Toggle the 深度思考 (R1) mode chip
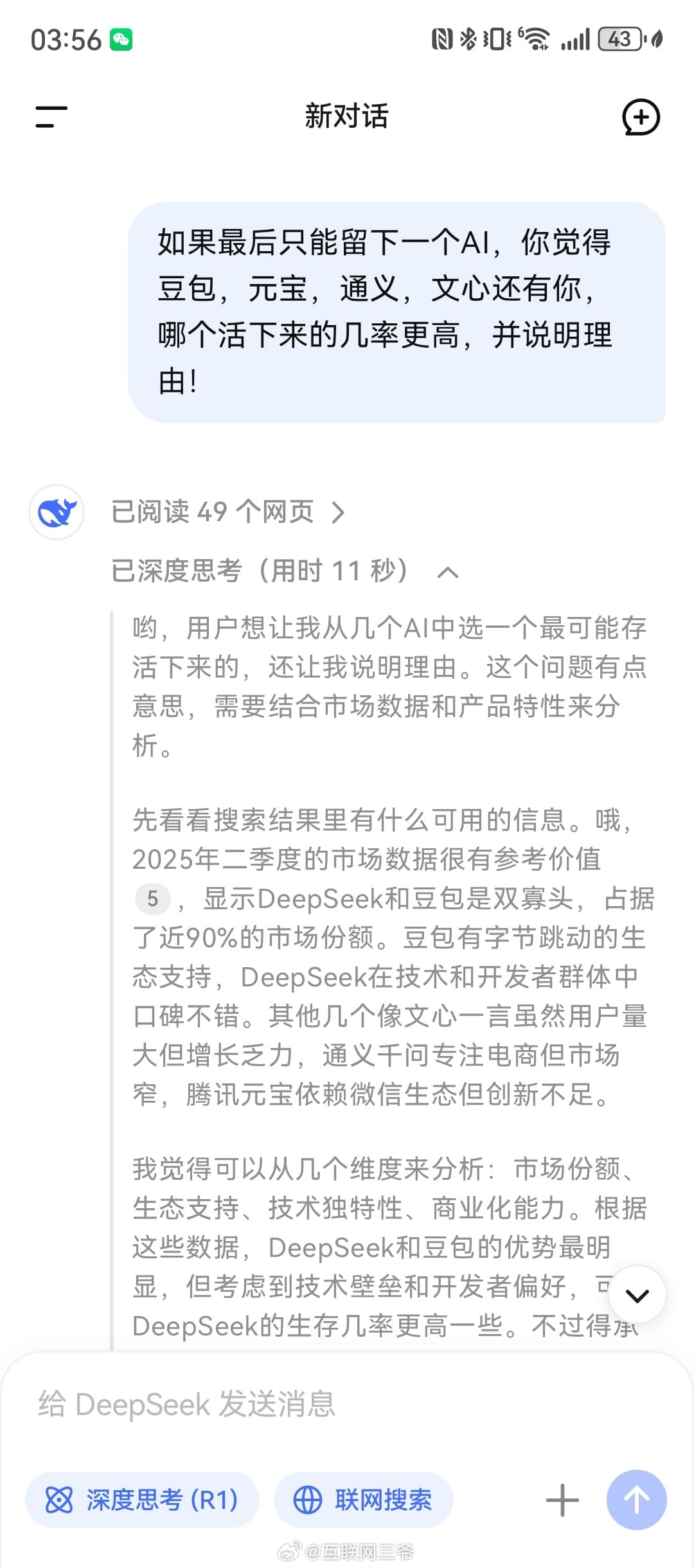 (x=142, y=1500)
